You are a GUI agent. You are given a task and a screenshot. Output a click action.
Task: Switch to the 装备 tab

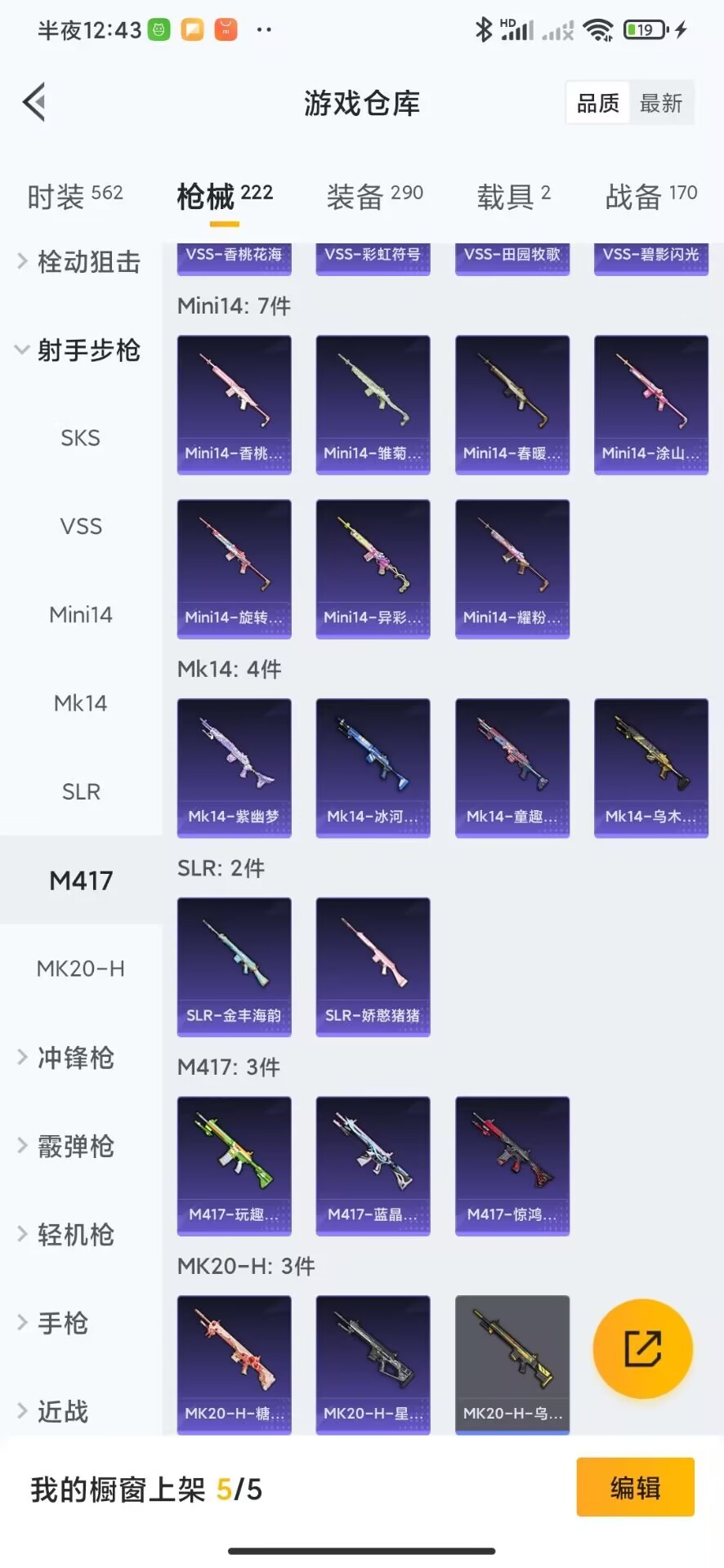[374, 196]
